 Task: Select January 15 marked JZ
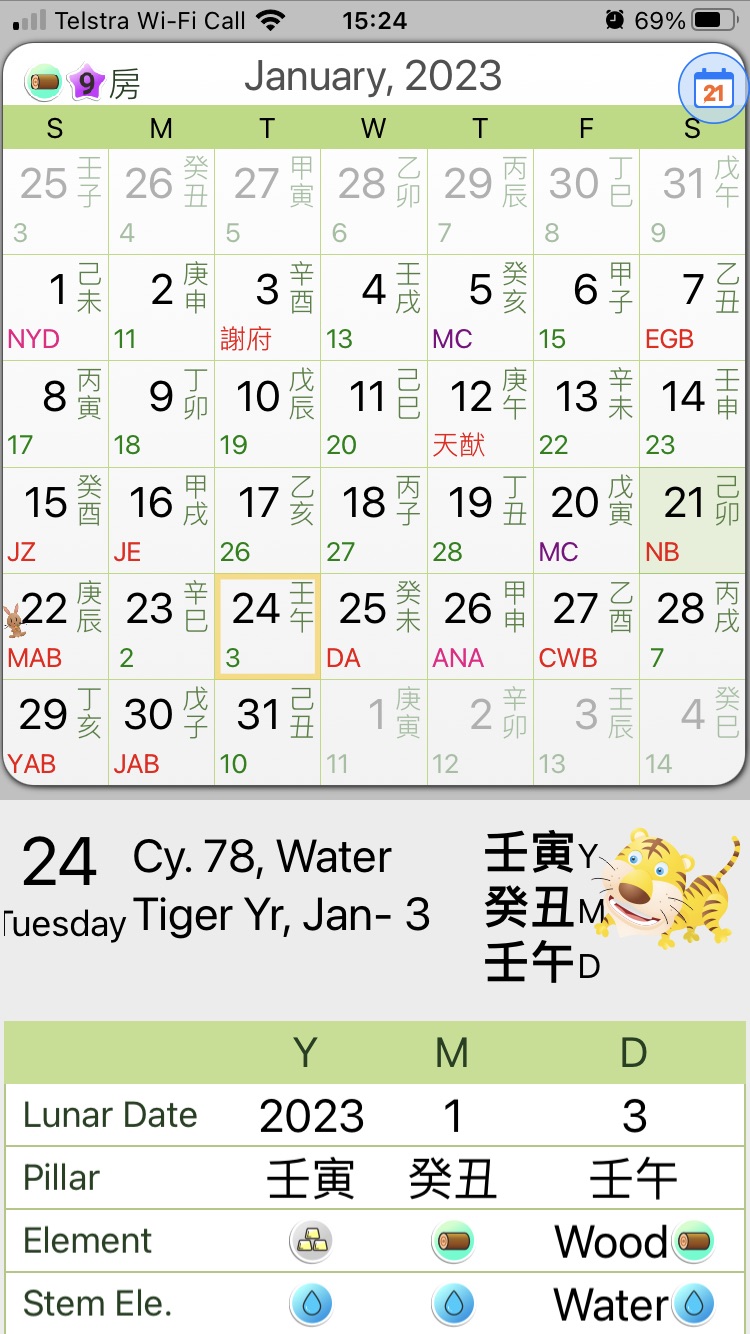(x=55, y=520)
